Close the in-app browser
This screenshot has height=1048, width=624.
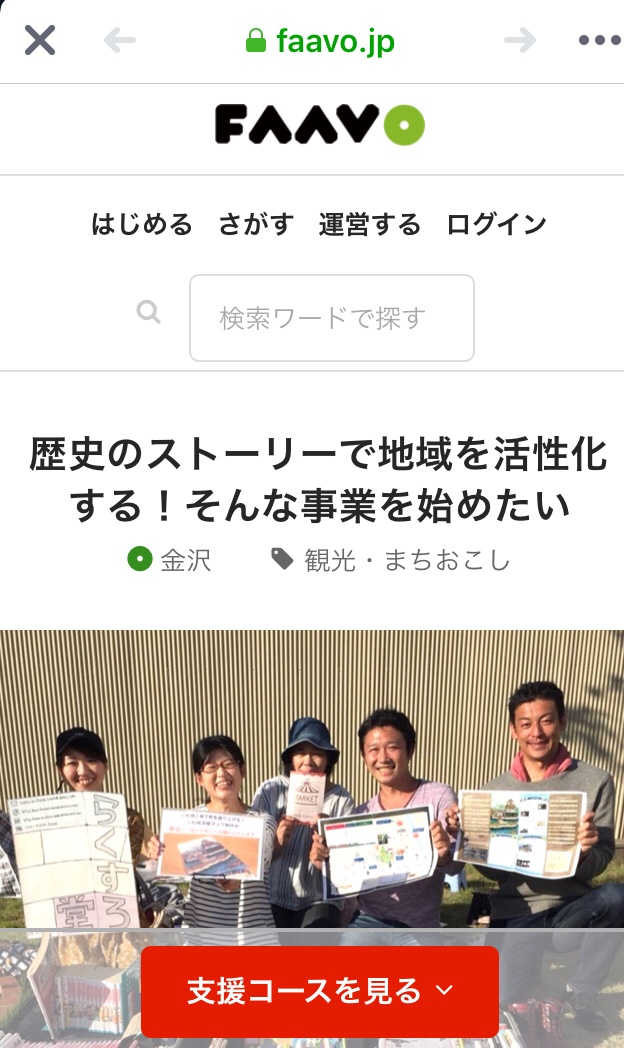(x=40, y=41)
